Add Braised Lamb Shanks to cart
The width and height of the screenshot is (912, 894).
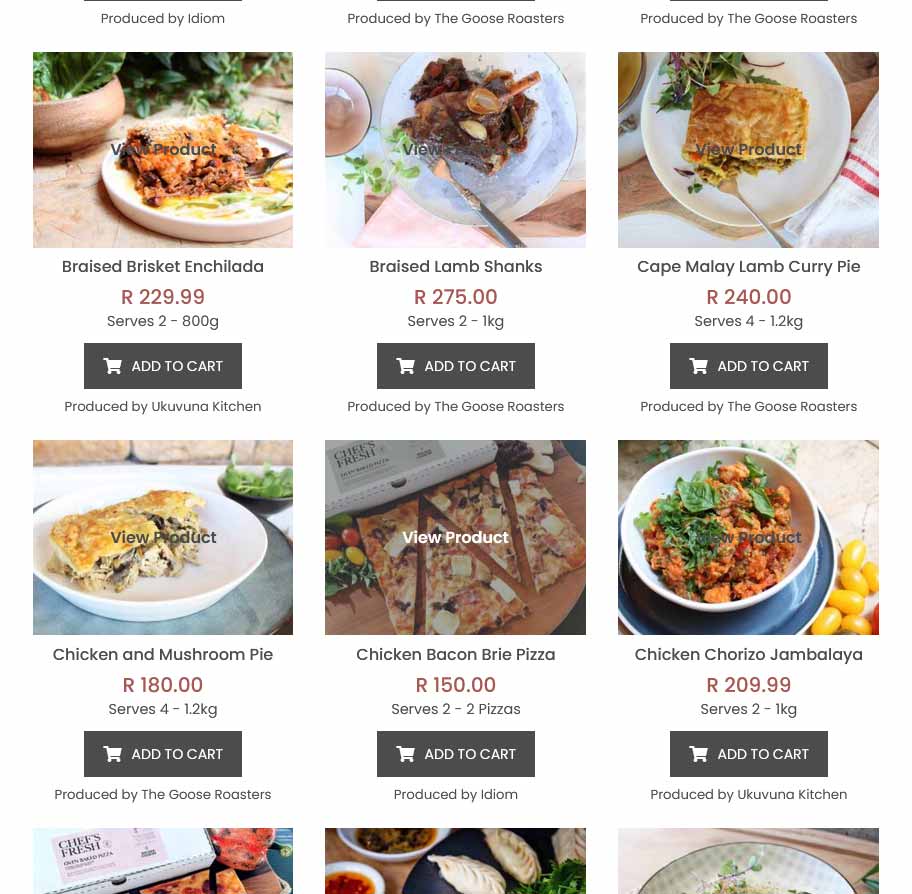click(x=455, y=366)
